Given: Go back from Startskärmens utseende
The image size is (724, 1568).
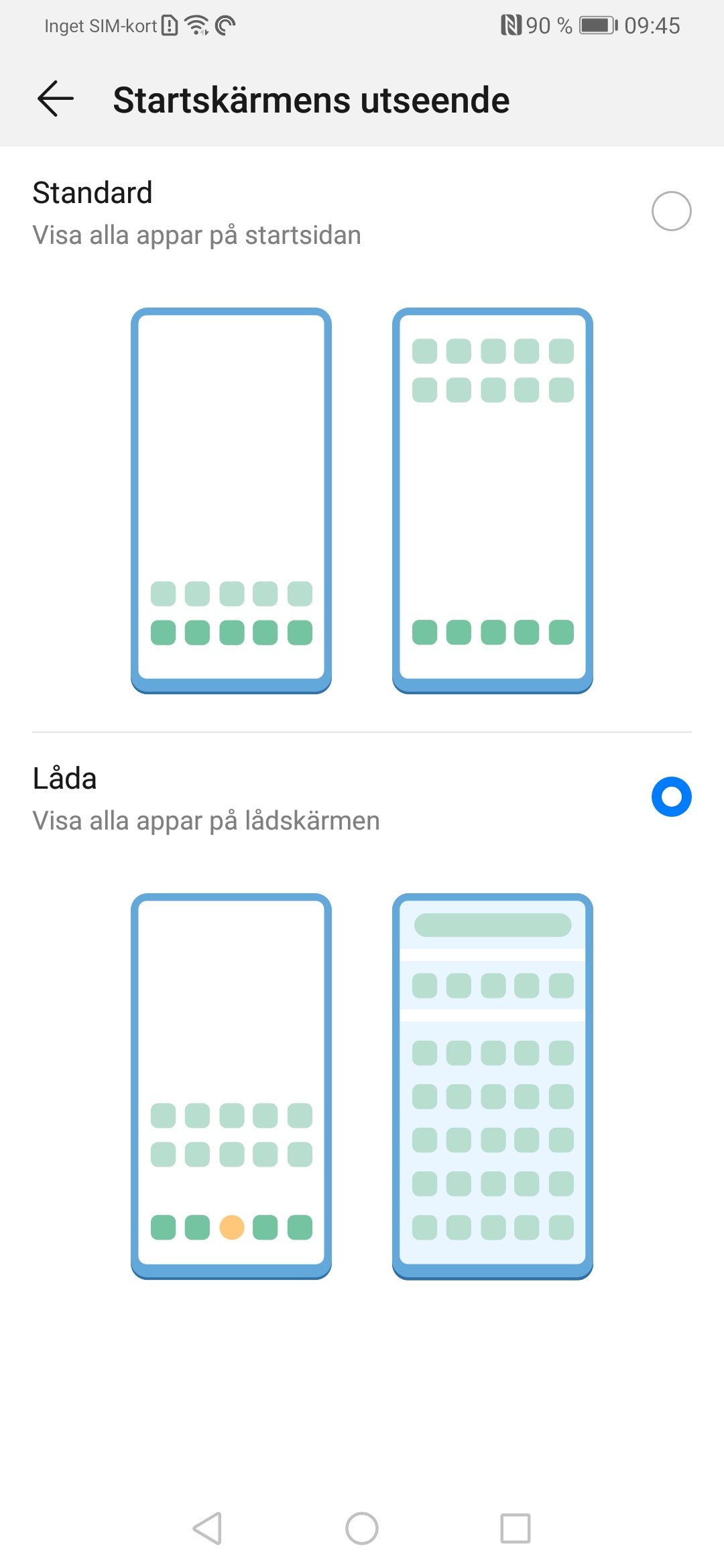Looking at the screenshot, I should 56,99.
